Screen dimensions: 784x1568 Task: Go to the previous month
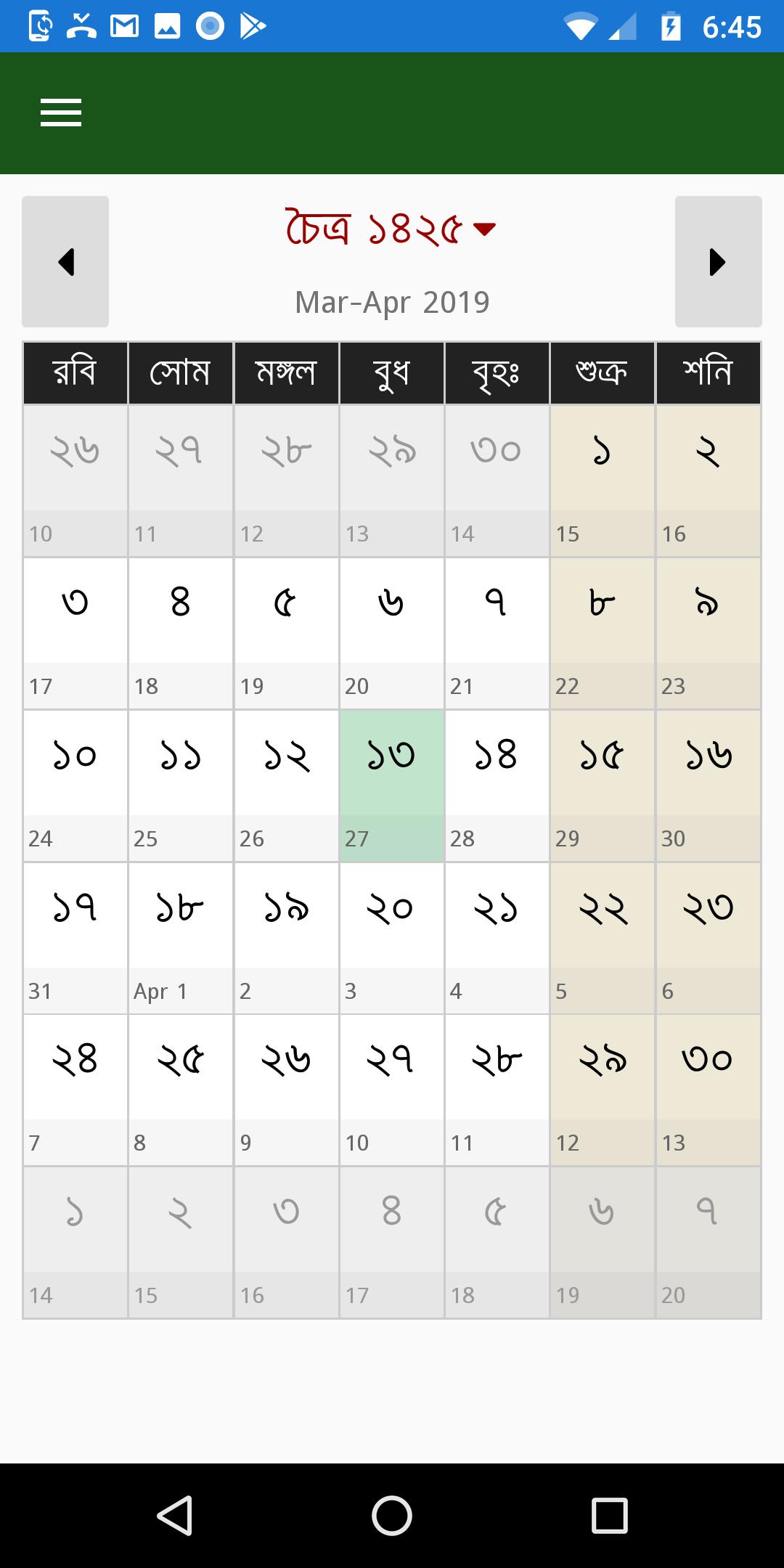click(65, 261)
